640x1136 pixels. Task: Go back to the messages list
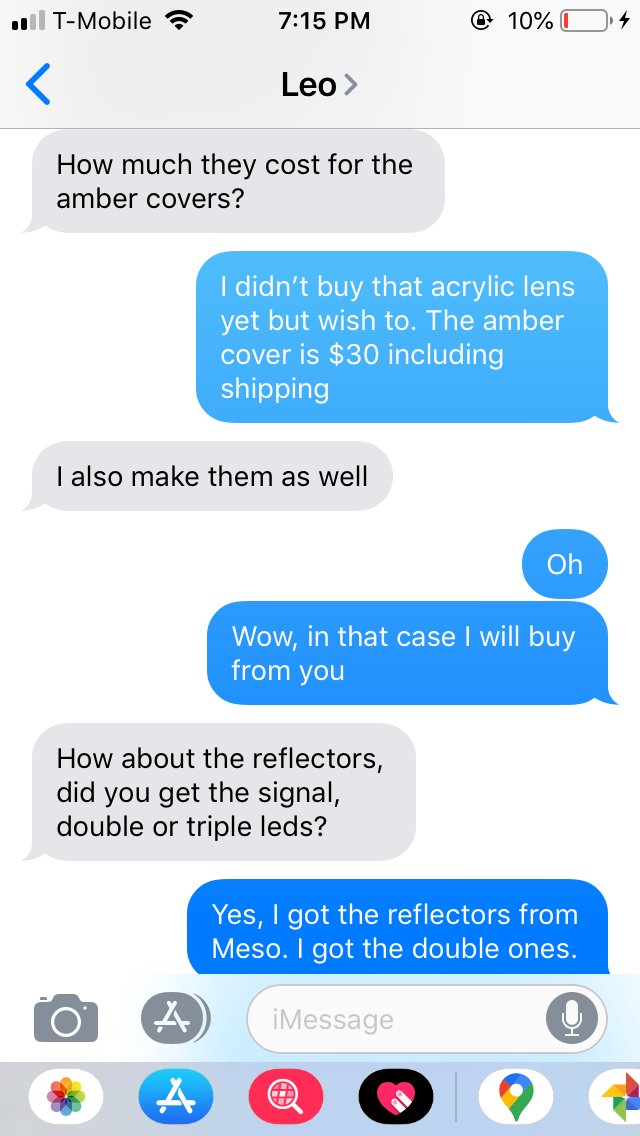coord(38,84)
